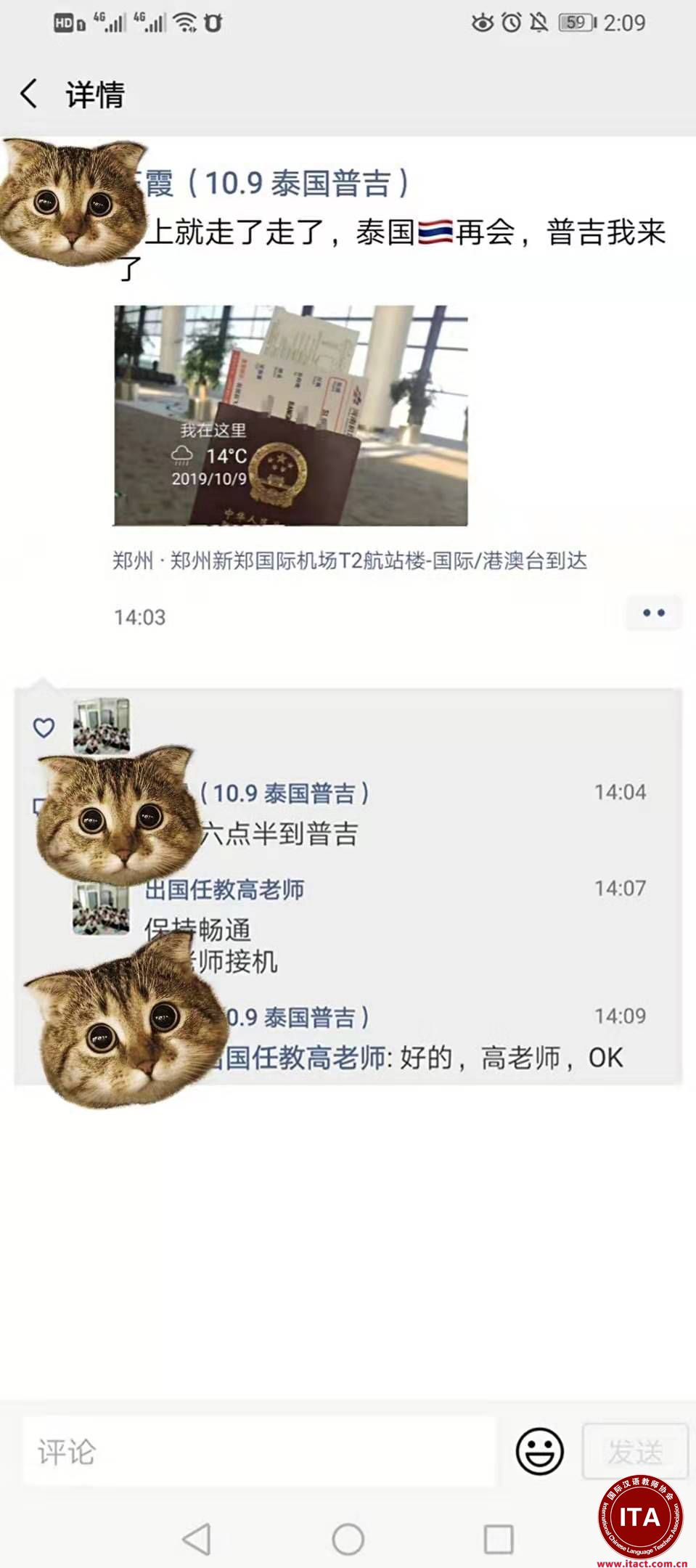Reply to the comment 六点半到普吉
696x1568 pixels.
(x=279, y=833)
